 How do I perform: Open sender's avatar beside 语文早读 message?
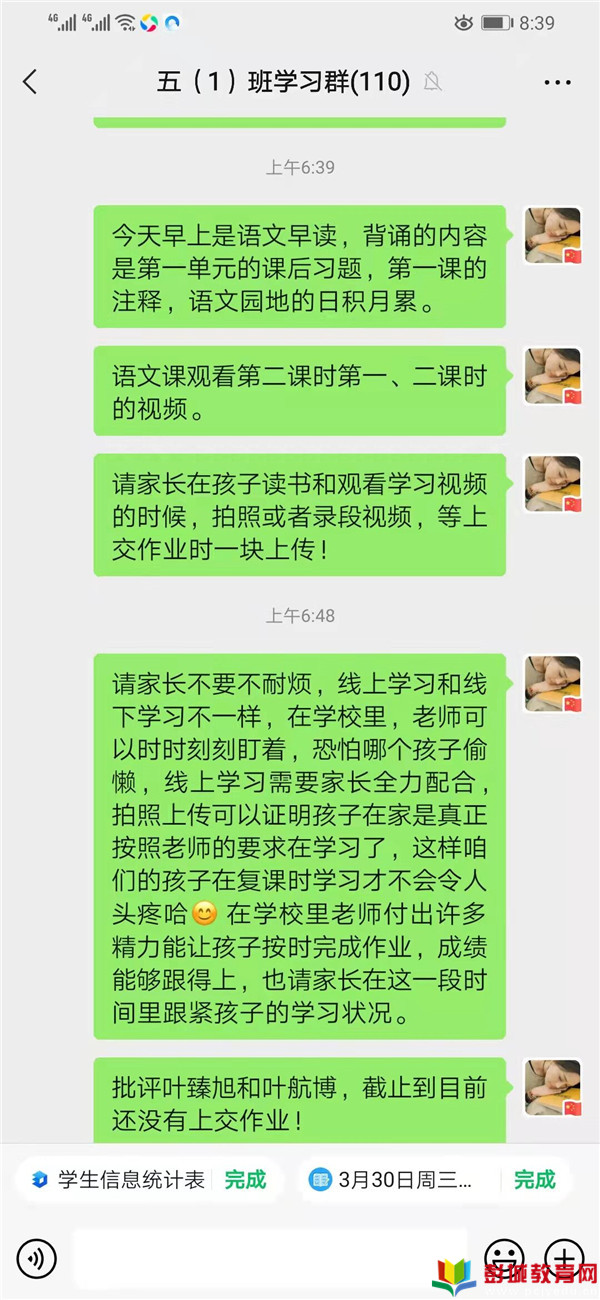click(553, 235)
